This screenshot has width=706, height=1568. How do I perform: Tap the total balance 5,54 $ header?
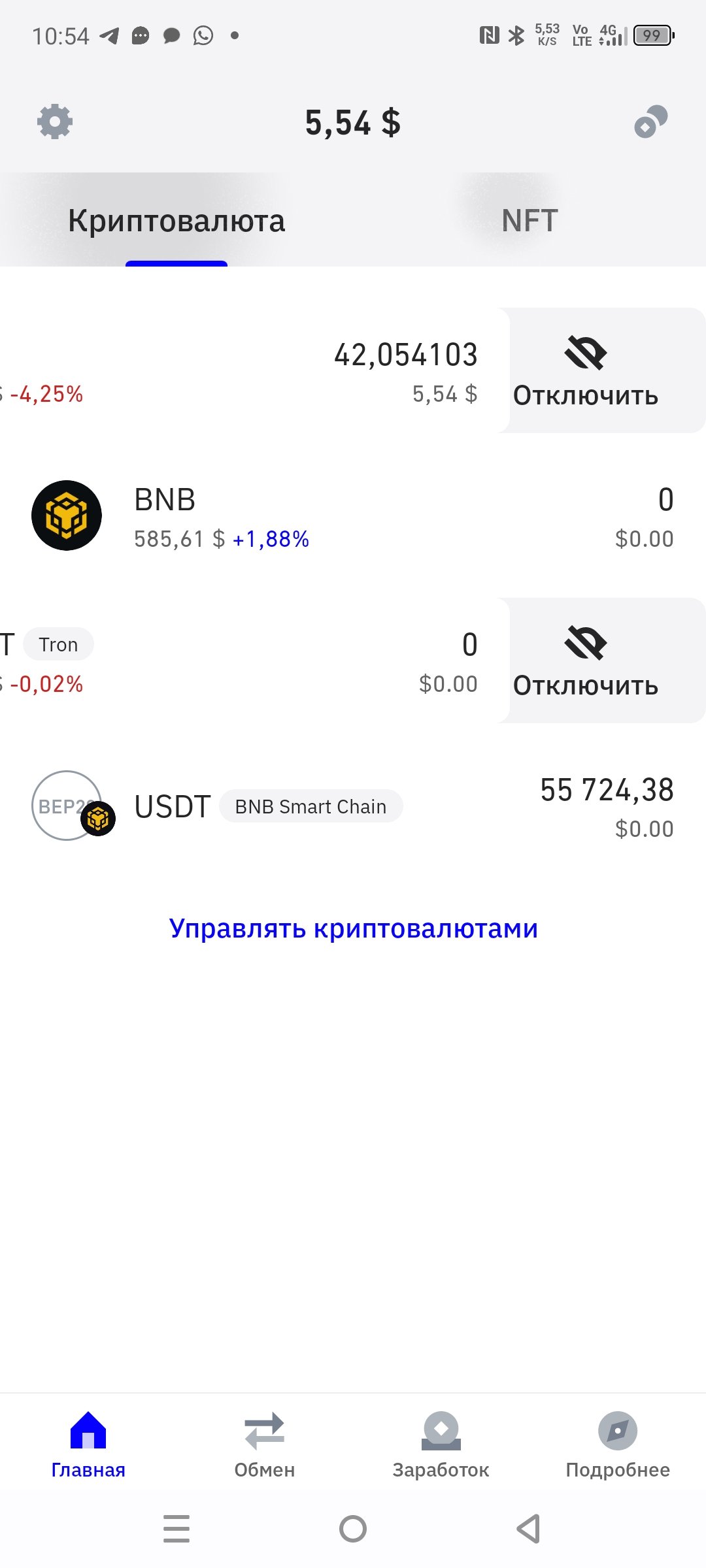point(353,123)
